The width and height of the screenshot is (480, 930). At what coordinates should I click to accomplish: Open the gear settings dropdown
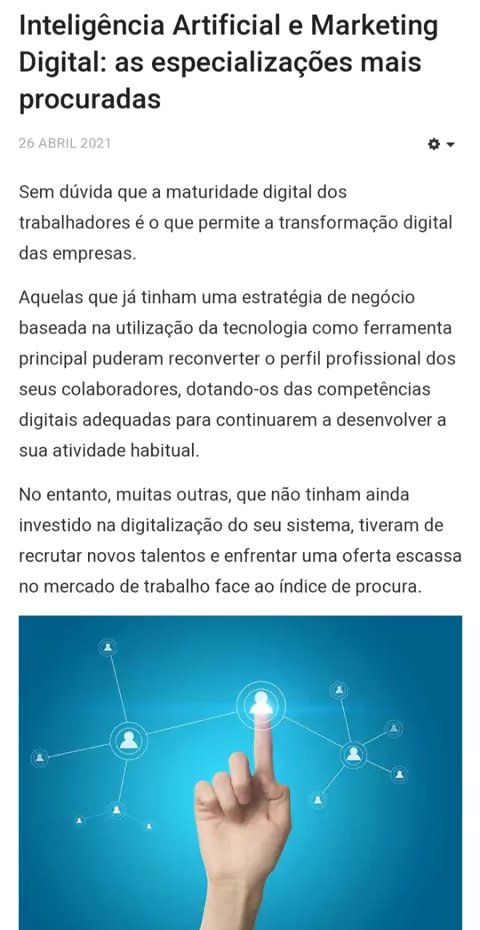point(441,144)
